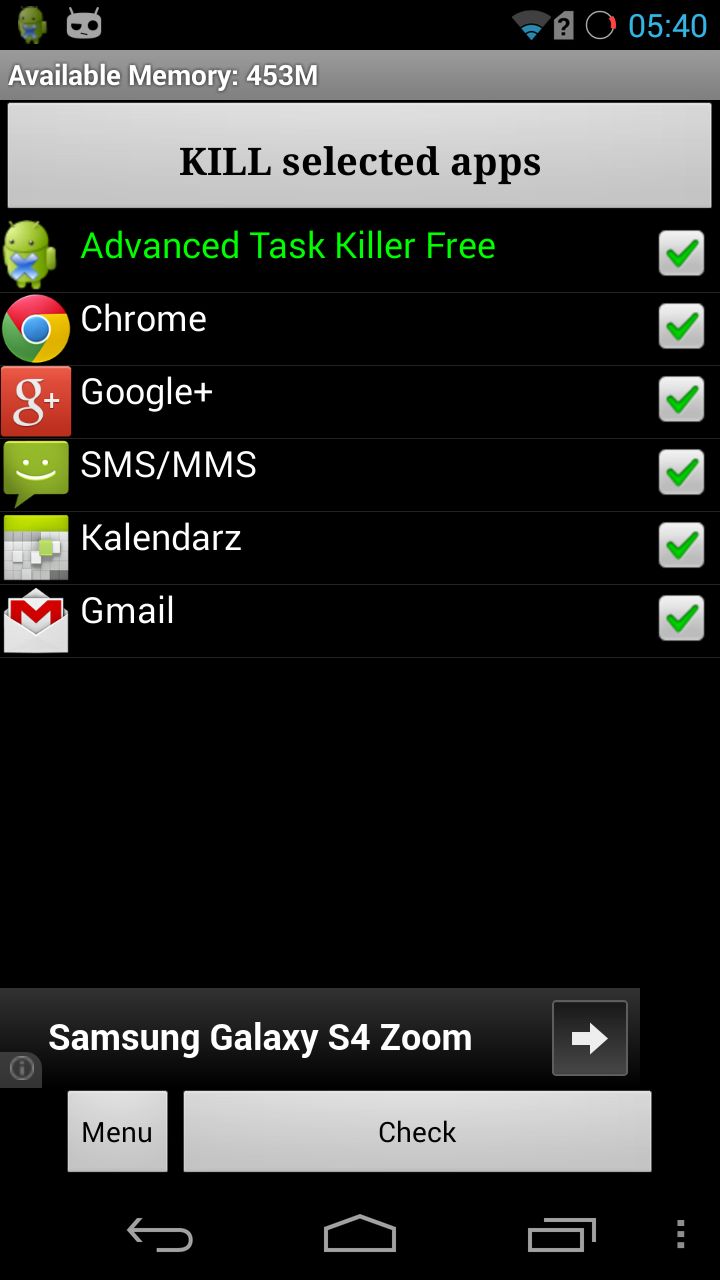
Task: Toggle the SMS/MMS checkbox off
Action: click(681, 472)
